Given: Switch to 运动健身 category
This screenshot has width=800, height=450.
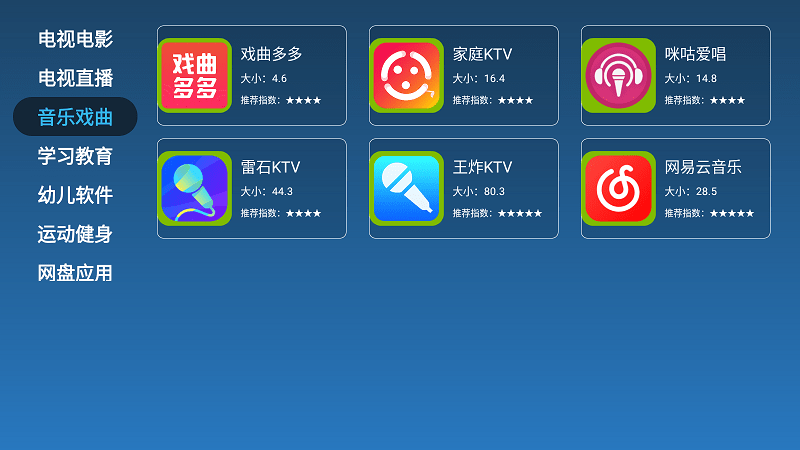Looking at the screenshot, I should pyautogui.click(x=75, y=234).
